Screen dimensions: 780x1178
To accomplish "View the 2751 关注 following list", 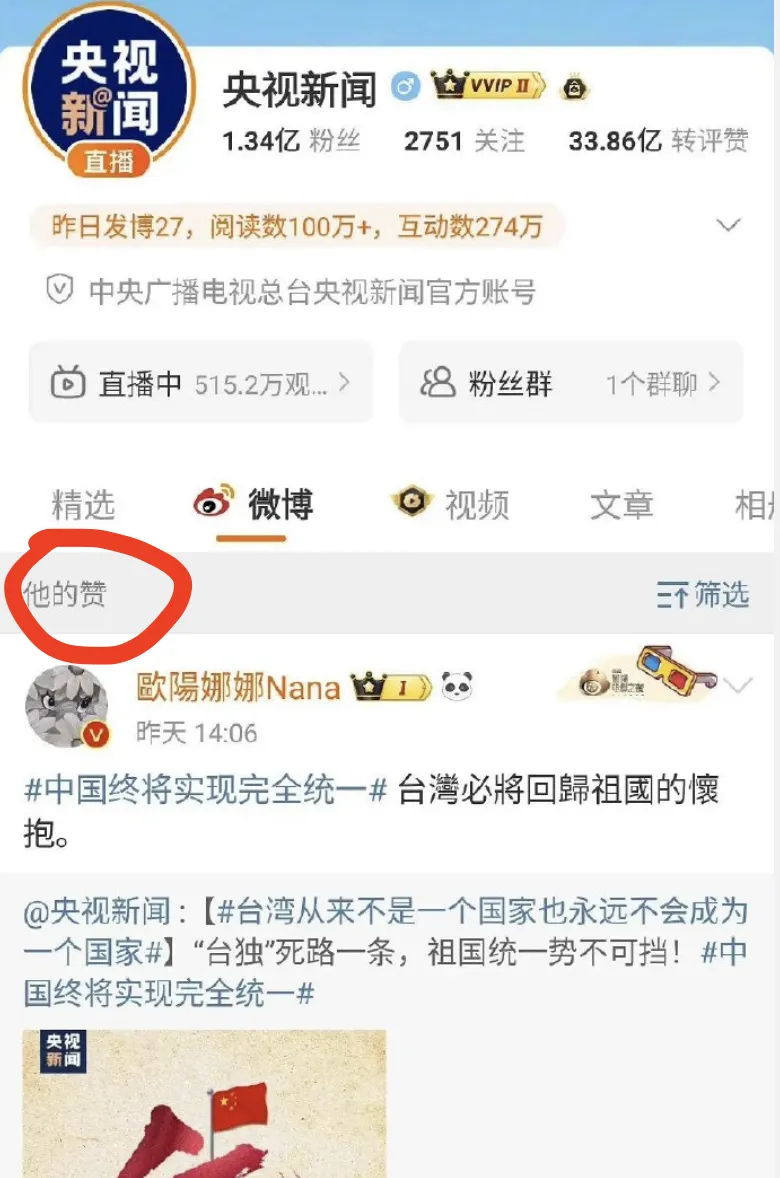I will (x=464, y=141).
